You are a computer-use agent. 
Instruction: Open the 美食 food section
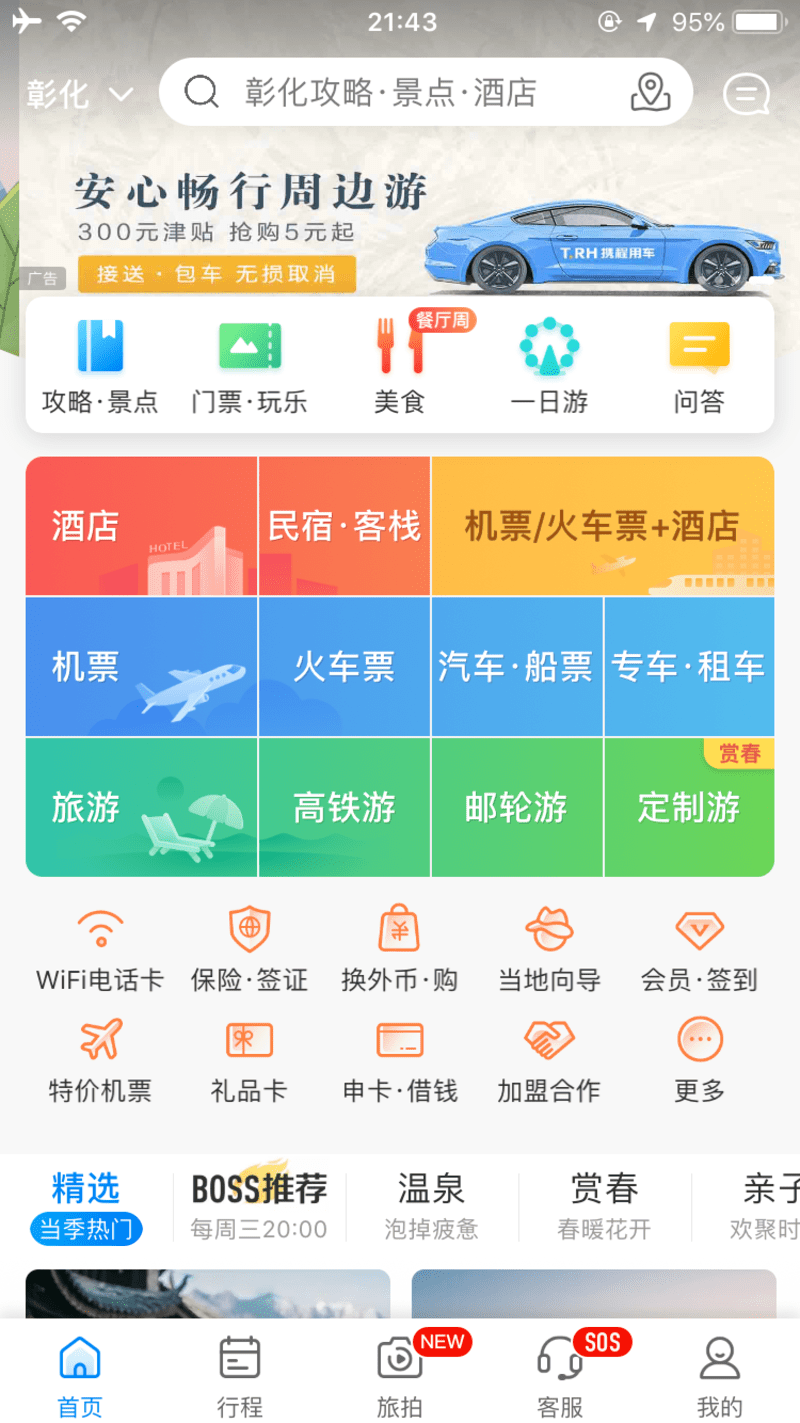click(400, 366)
